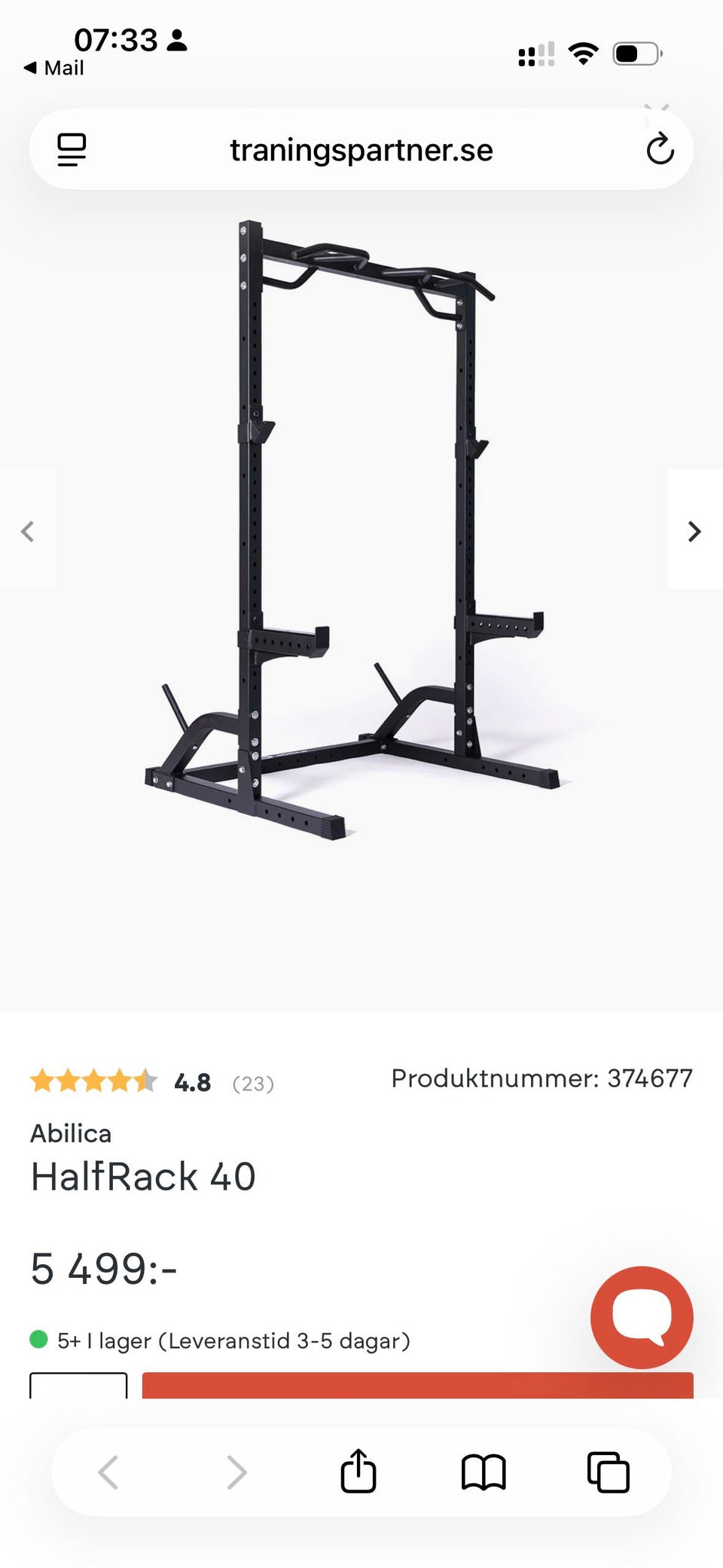This screenshot has height=1568, width=723.
Task: Return to the Mail app
Action: click(53, 68)
